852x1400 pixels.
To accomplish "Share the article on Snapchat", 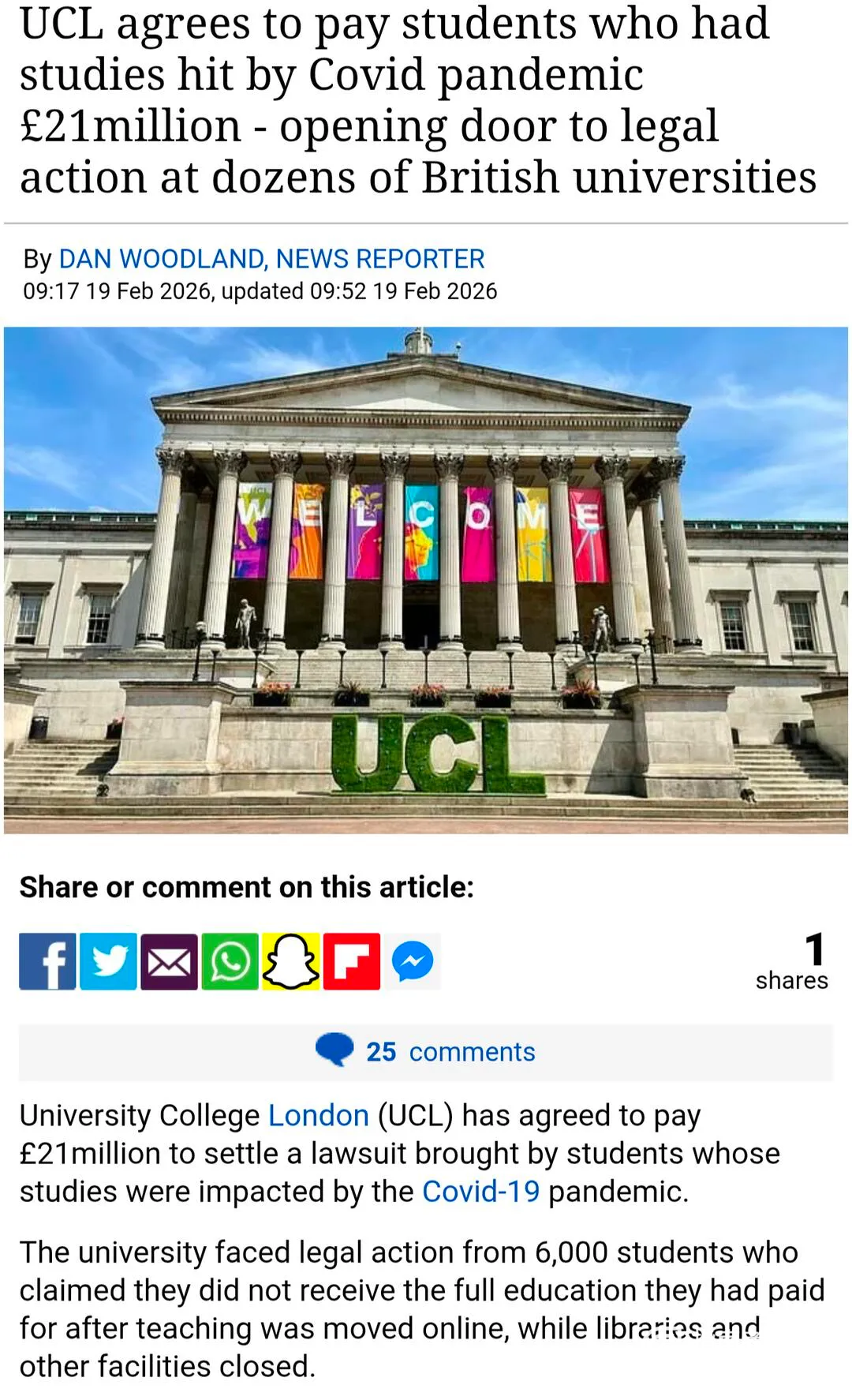I will (x=290, y=961).
